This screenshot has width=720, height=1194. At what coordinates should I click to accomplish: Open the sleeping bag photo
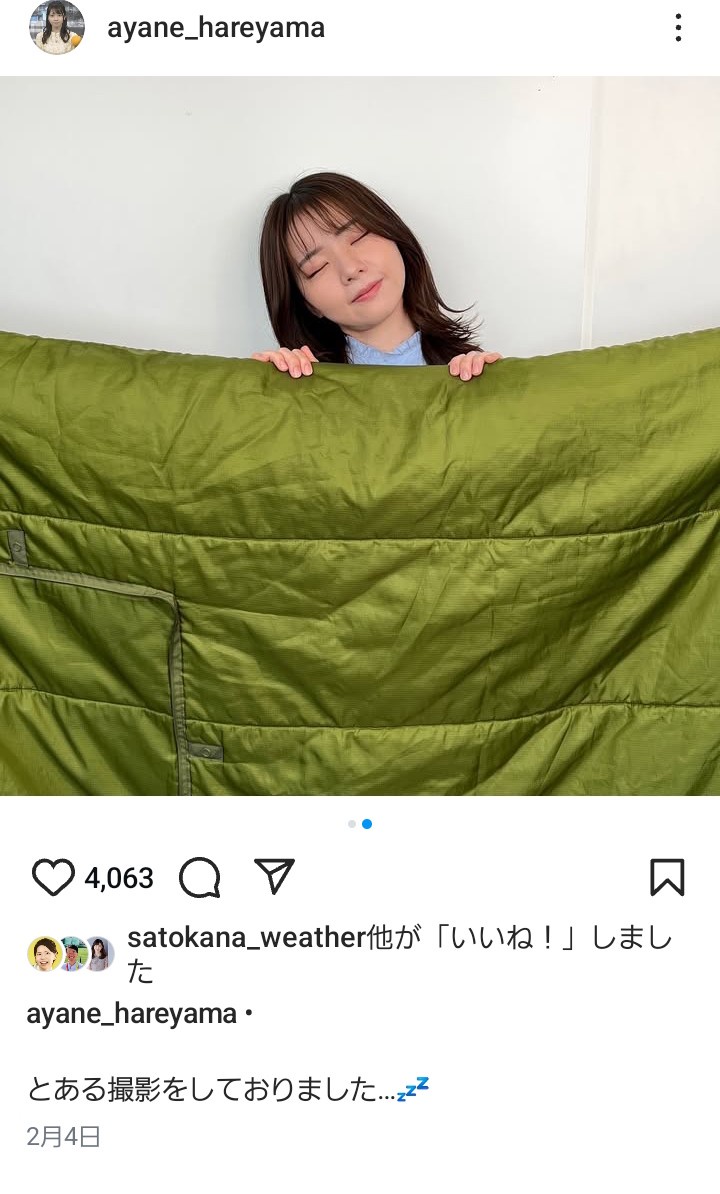coord(360,436)
